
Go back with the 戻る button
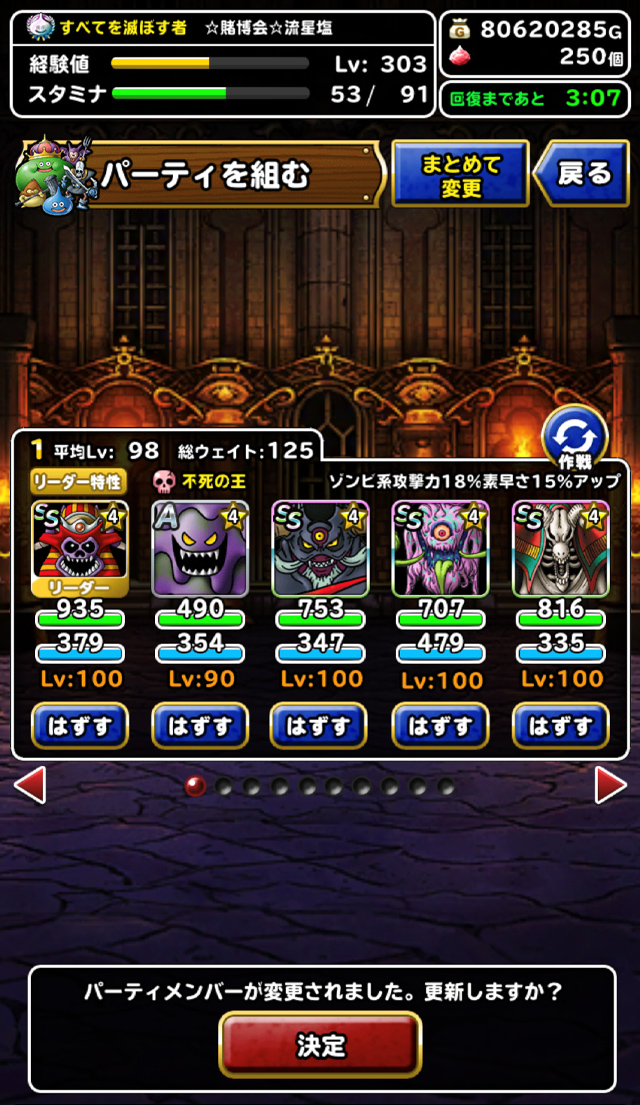[x=581, y=173]
